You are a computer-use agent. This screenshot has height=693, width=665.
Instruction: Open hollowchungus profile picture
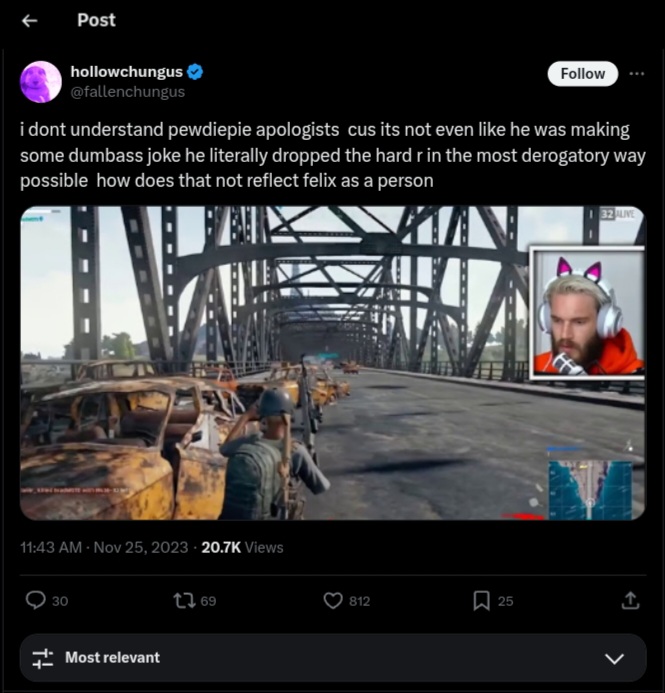point(41,82)
